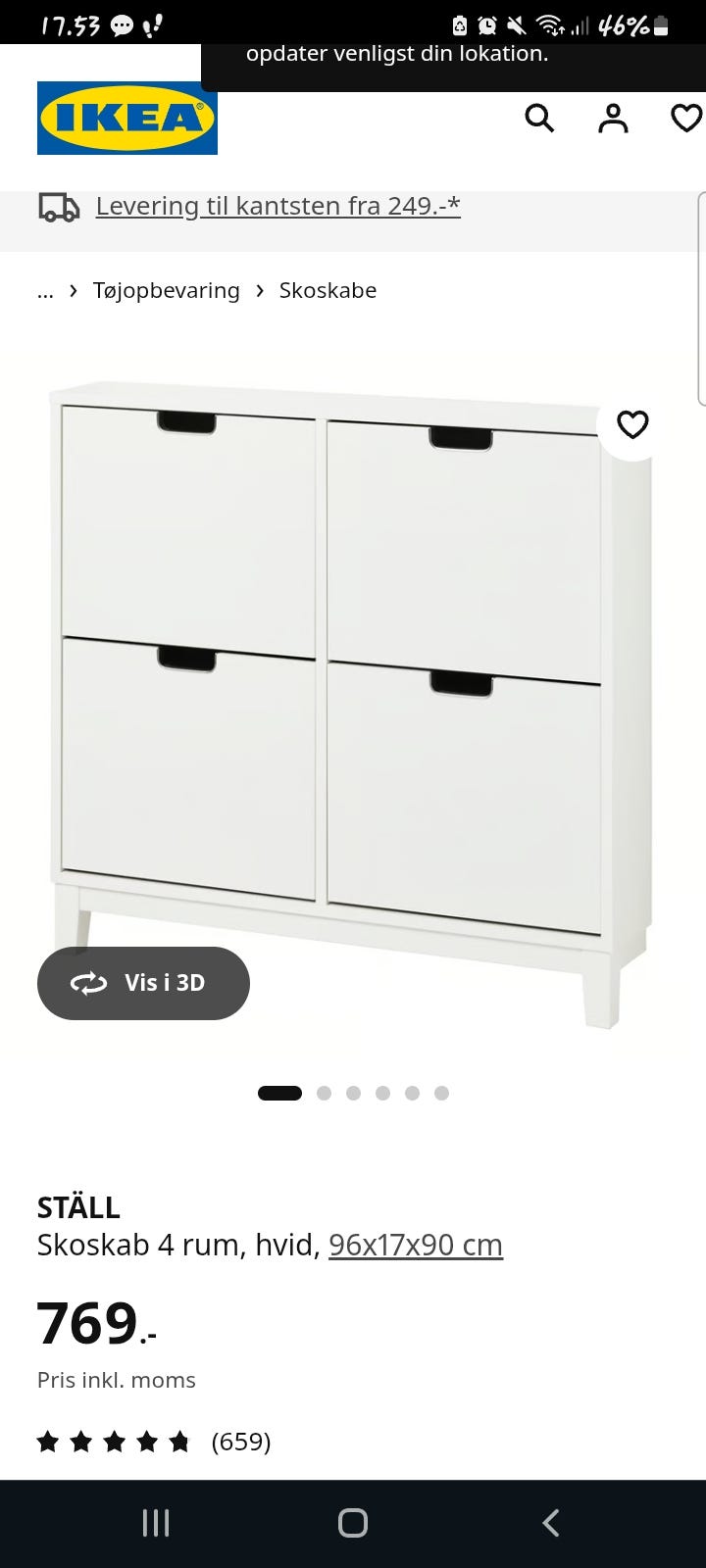Save the STÄLL shoe cabinet to favorites

pos(632,424)
